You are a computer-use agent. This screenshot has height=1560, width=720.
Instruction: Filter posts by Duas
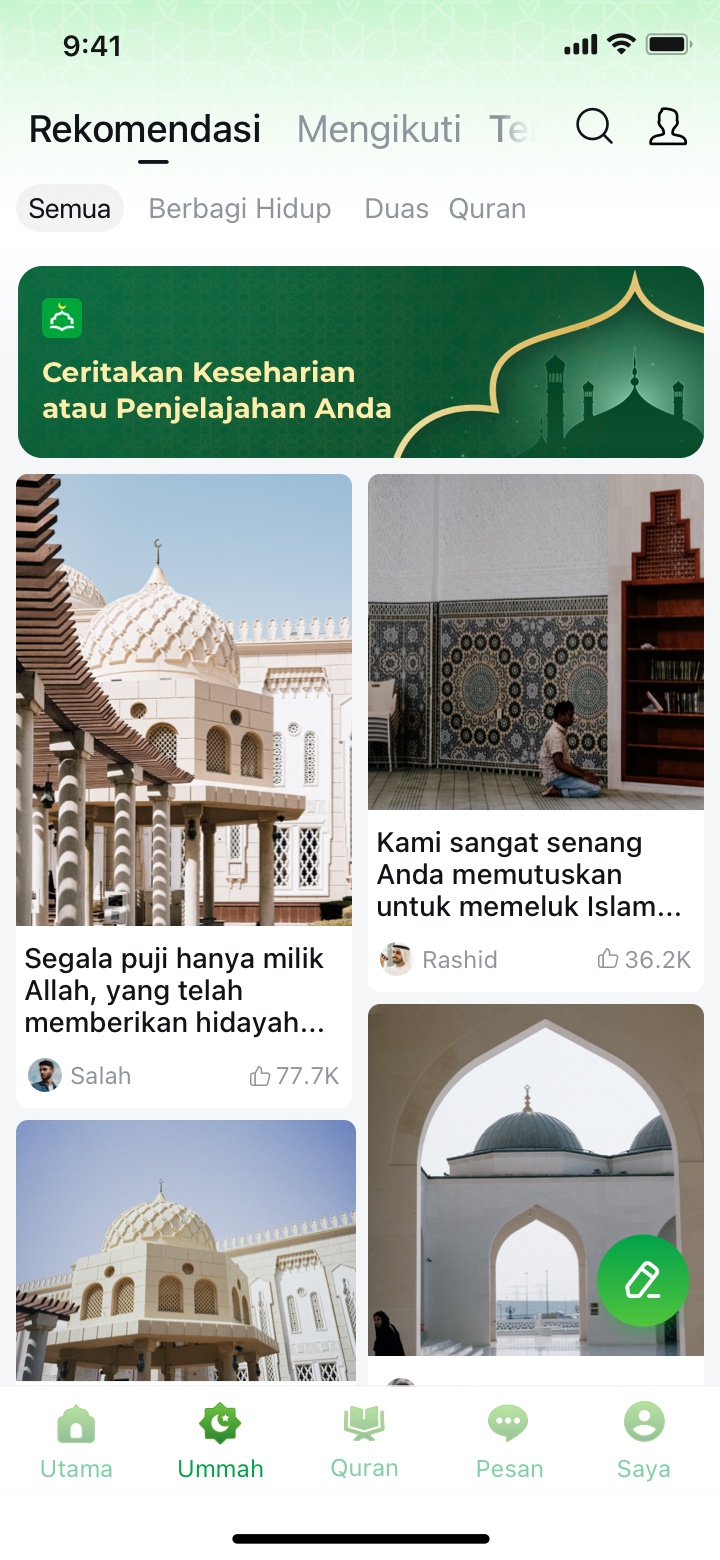[396, 209]
